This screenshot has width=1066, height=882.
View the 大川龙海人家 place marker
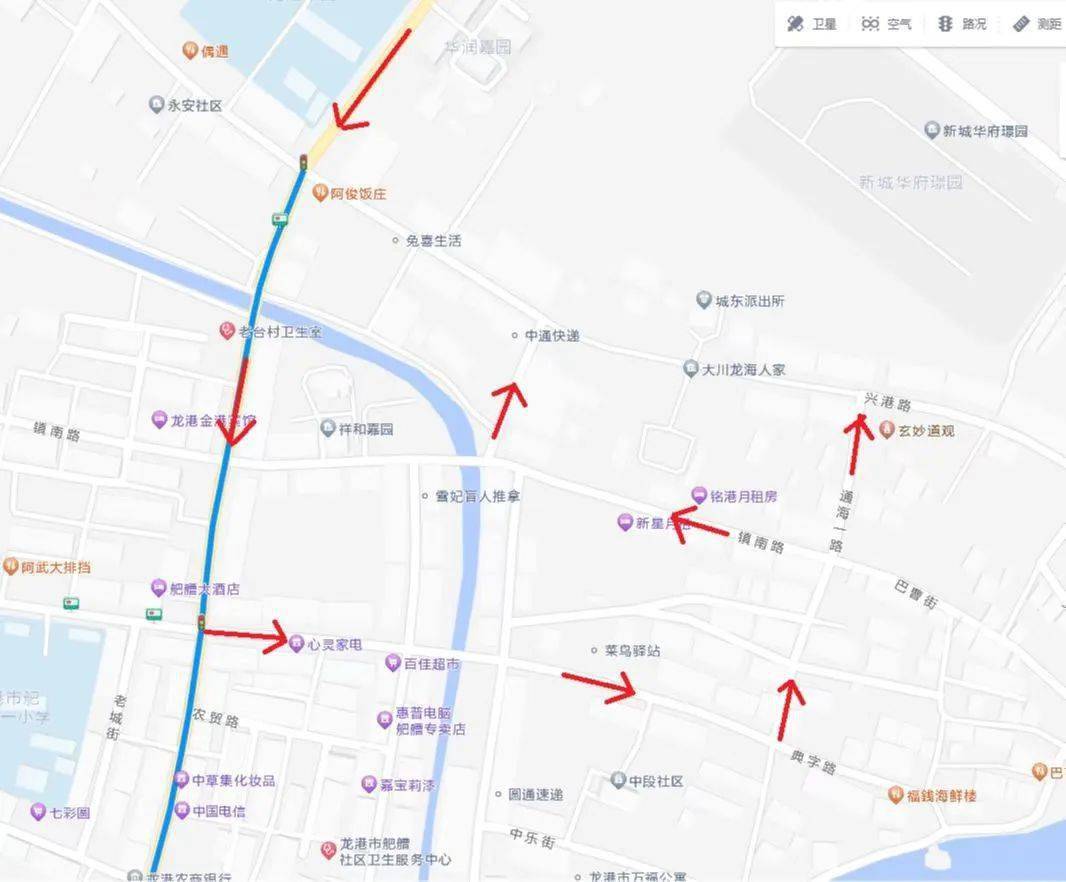[690, 369]
